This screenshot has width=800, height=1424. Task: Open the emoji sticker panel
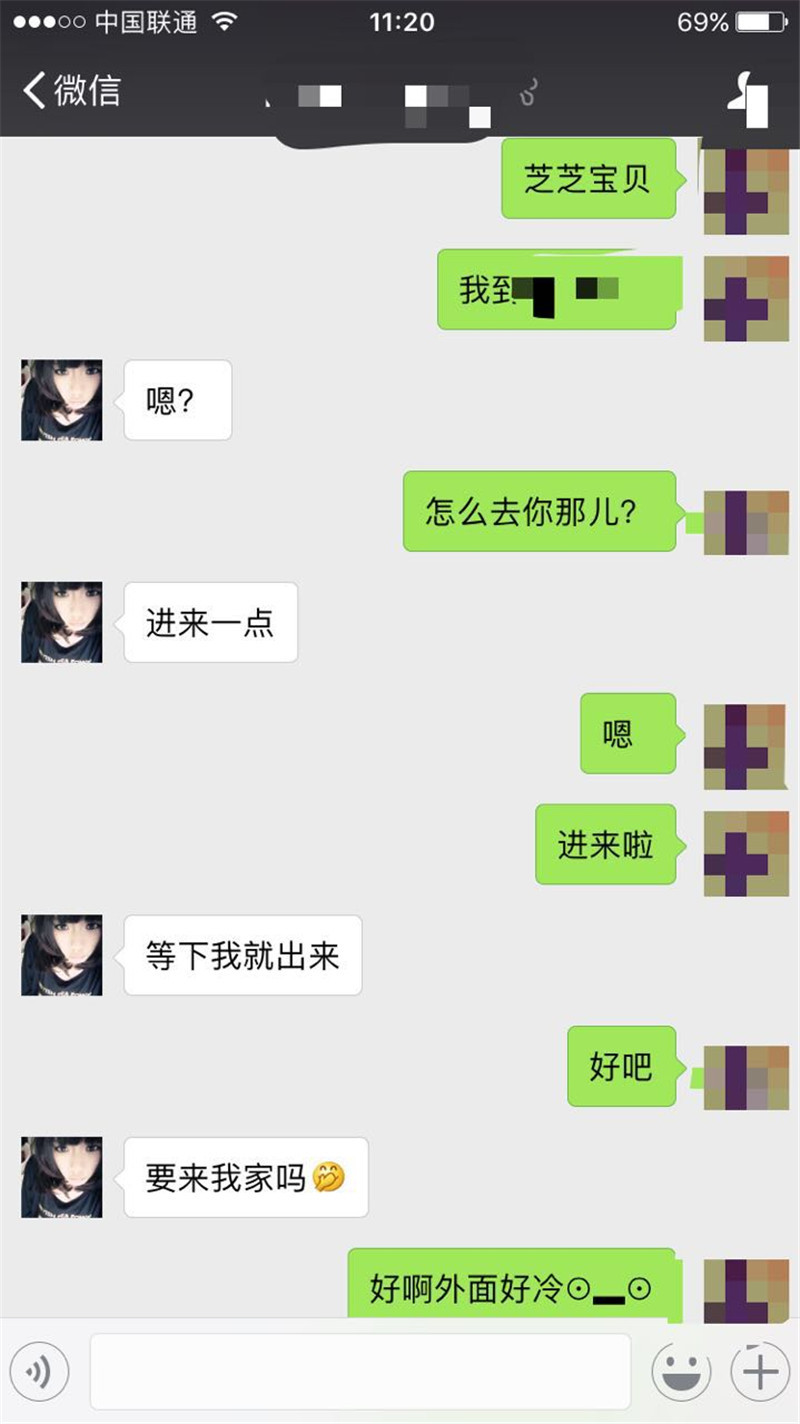tap(681, 1372)
